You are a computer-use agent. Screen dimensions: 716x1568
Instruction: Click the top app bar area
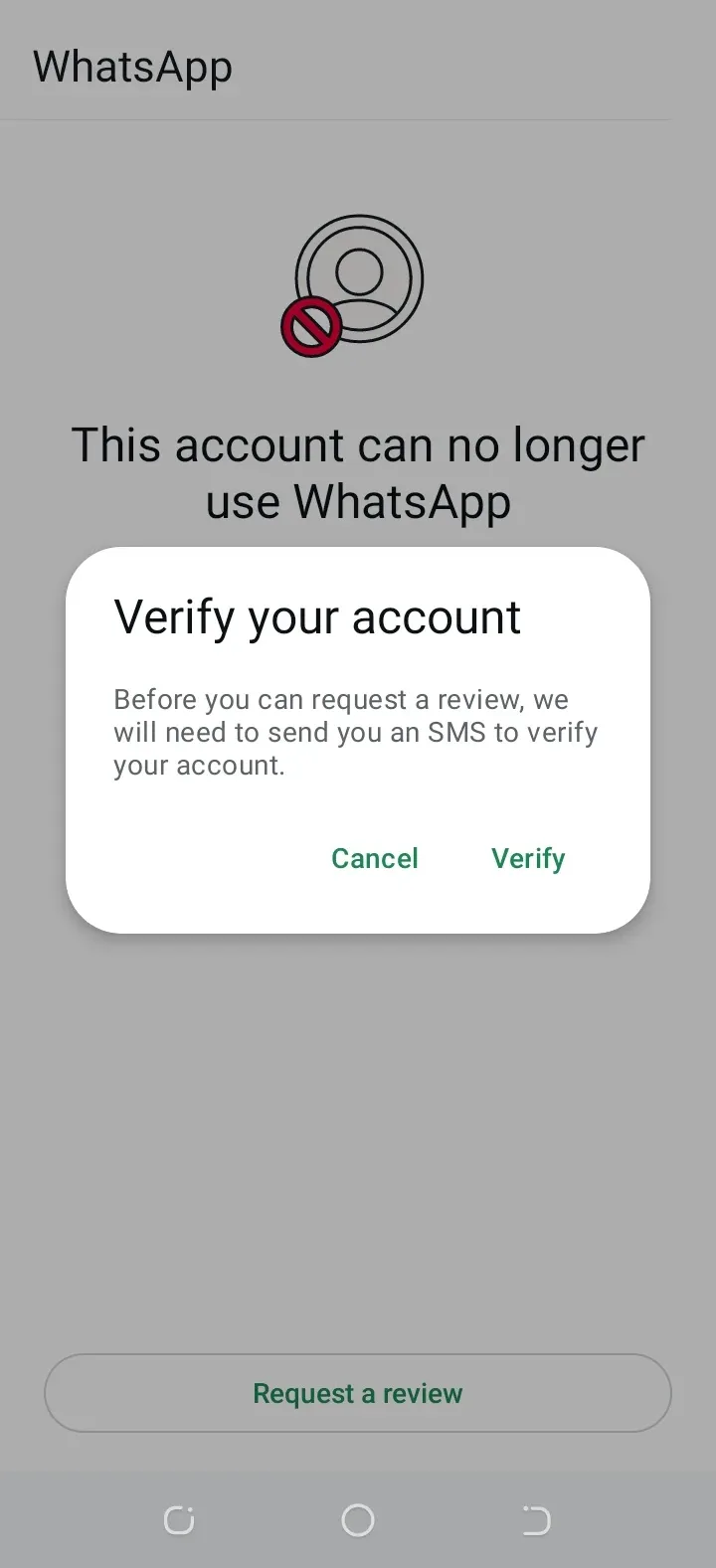click(x=358, y=60)
